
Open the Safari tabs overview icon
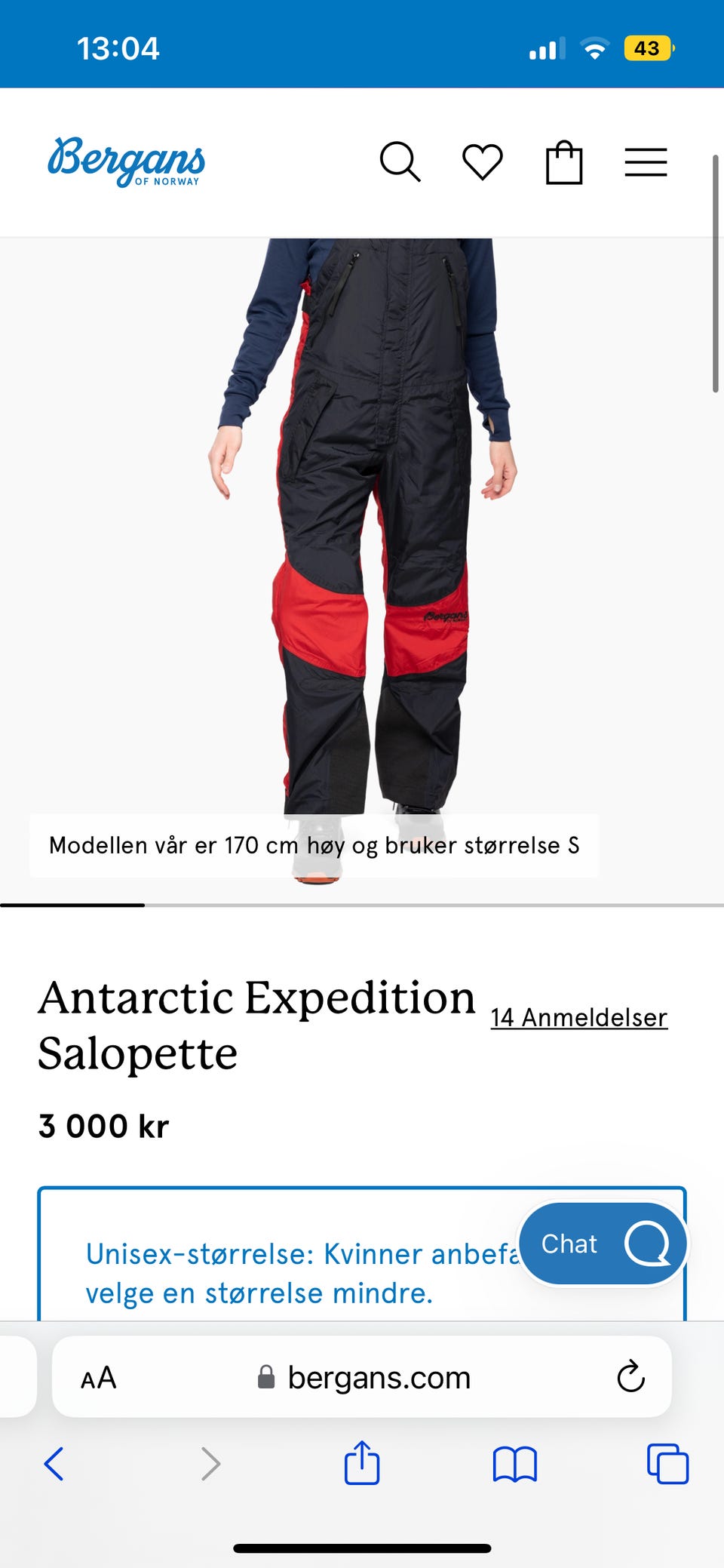click(667, 1464)
